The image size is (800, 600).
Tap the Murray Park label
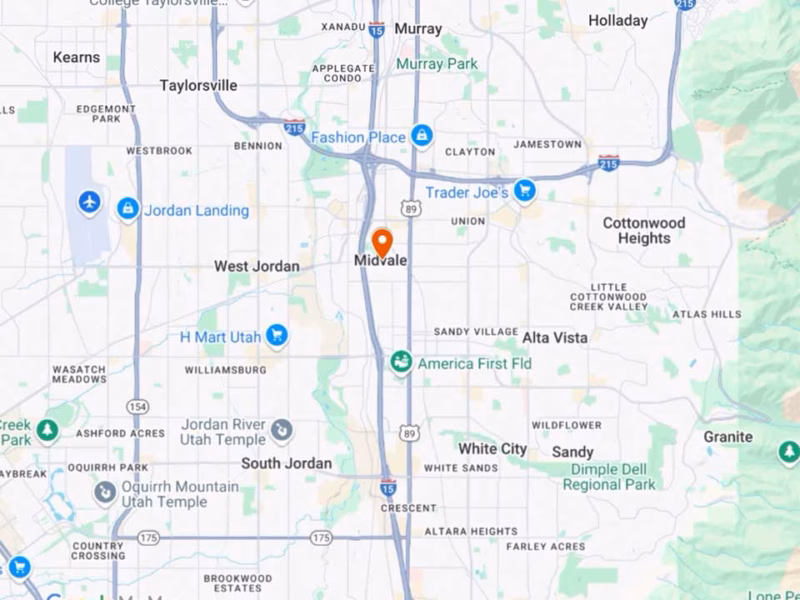(437, 64)
